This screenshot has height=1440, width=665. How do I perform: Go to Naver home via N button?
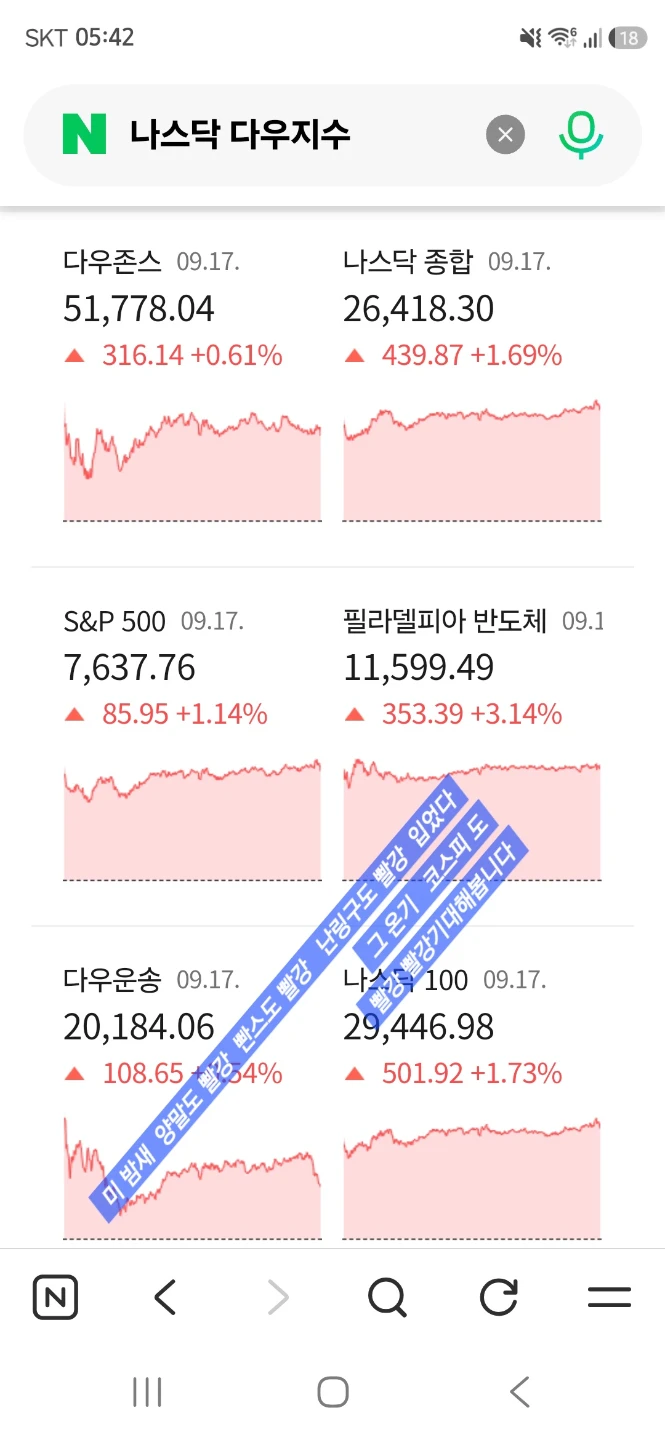(x=56, y=1298)
